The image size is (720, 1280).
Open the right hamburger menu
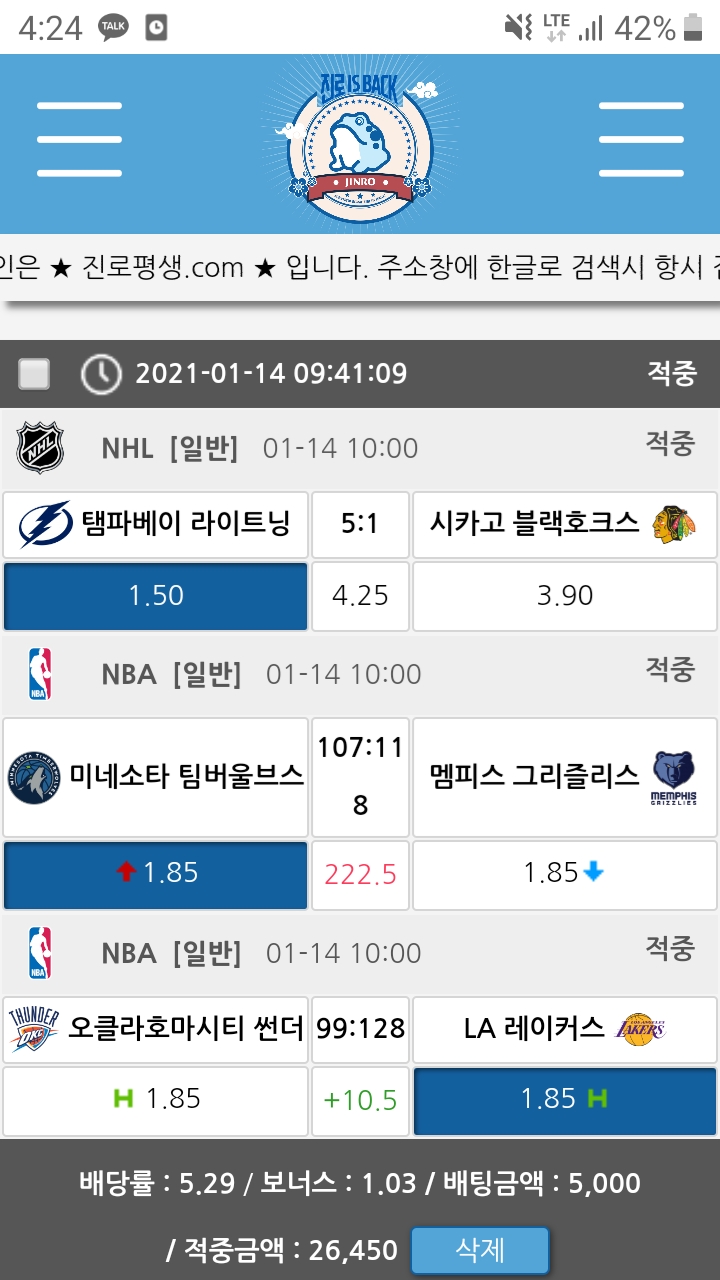coord(641,139)
